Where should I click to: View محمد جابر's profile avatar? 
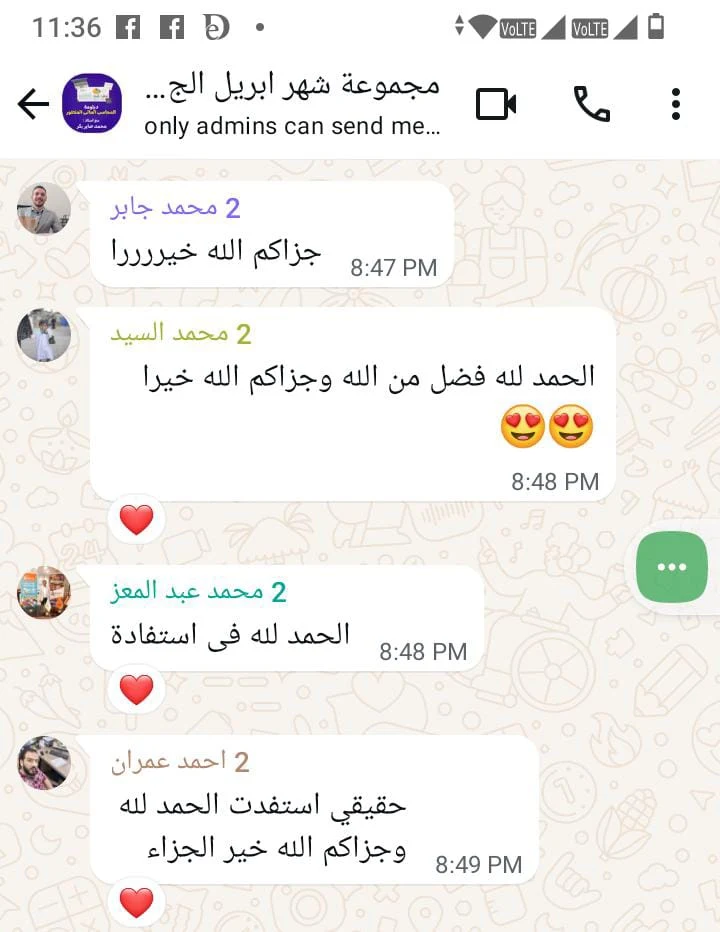click(44, 208)
